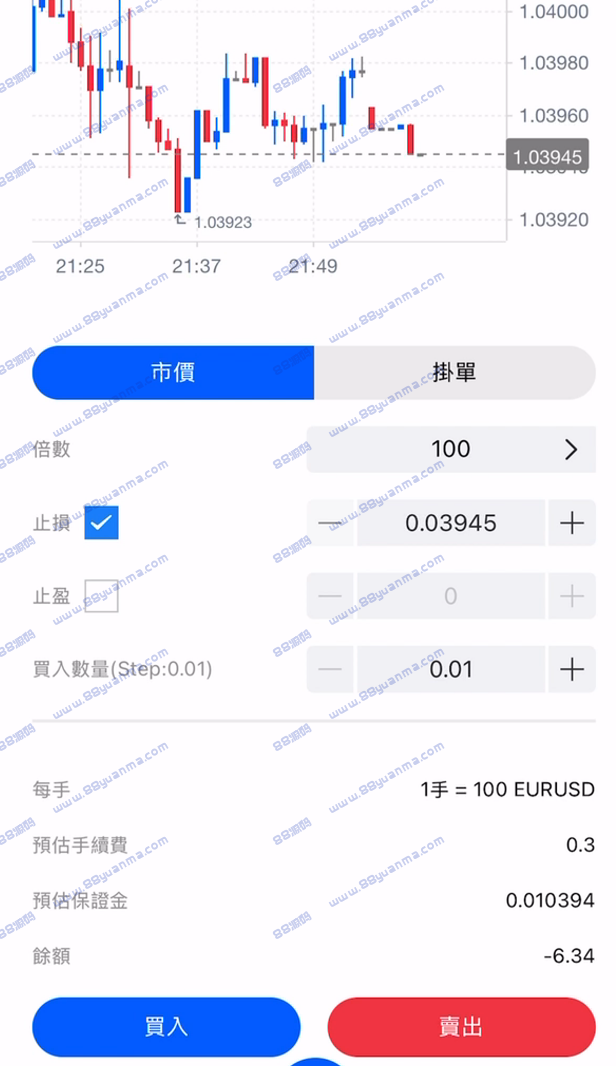Increase the 止損 stop loss value
This screenshot has width=616, height=1066.
[572, 523]
